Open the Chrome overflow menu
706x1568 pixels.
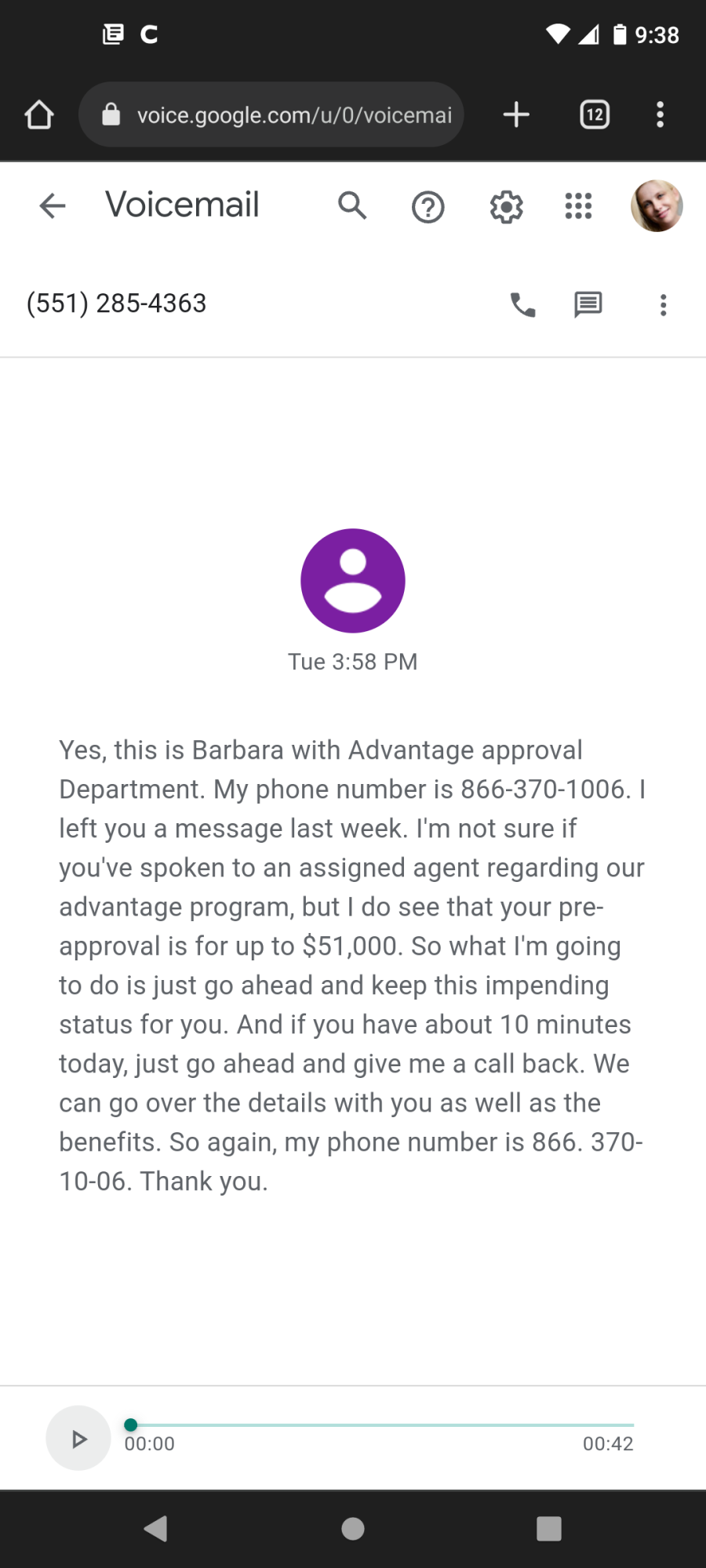[x=661, y=114]
